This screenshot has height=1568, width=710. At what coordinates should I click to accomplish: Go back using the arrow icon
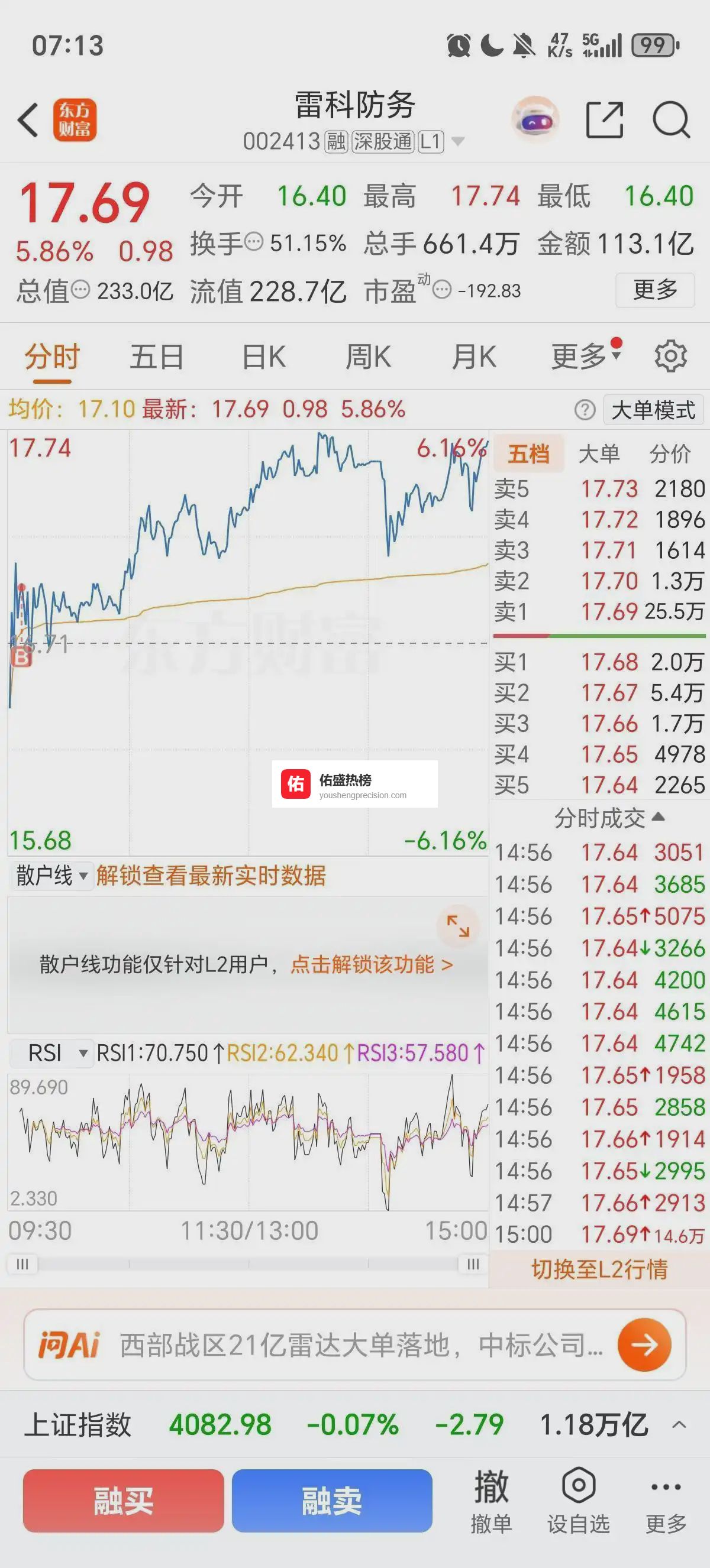28,119
